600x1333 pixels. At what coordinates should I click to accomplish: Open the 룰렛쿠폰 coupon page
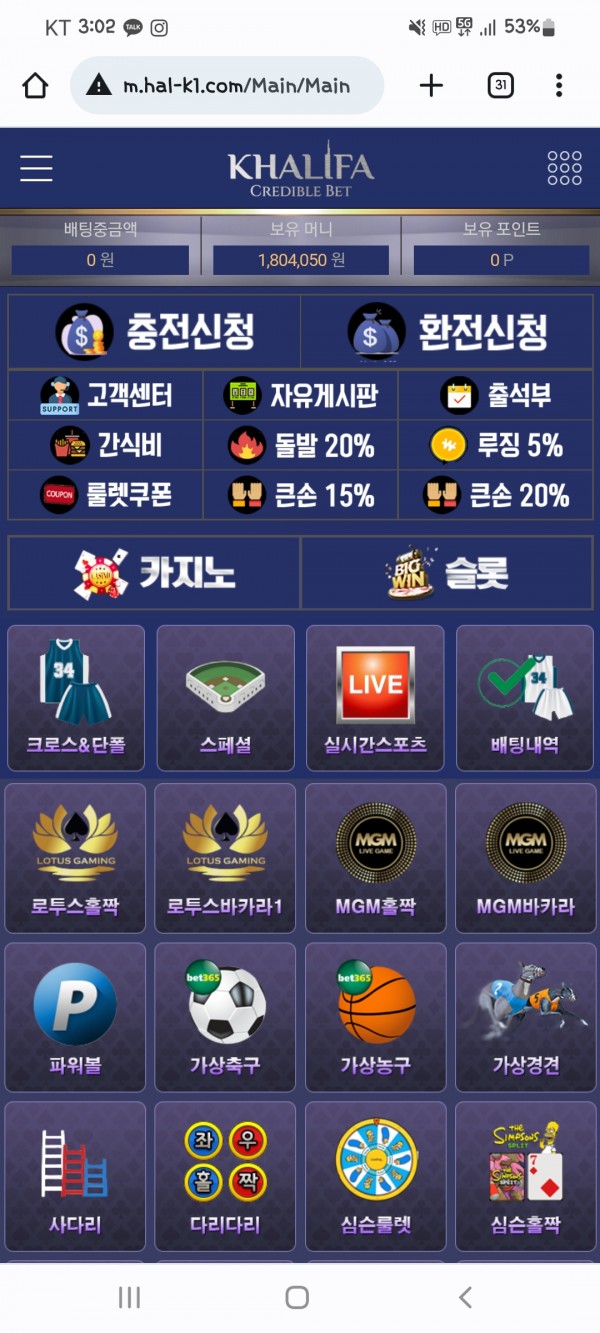click(106, 495)
